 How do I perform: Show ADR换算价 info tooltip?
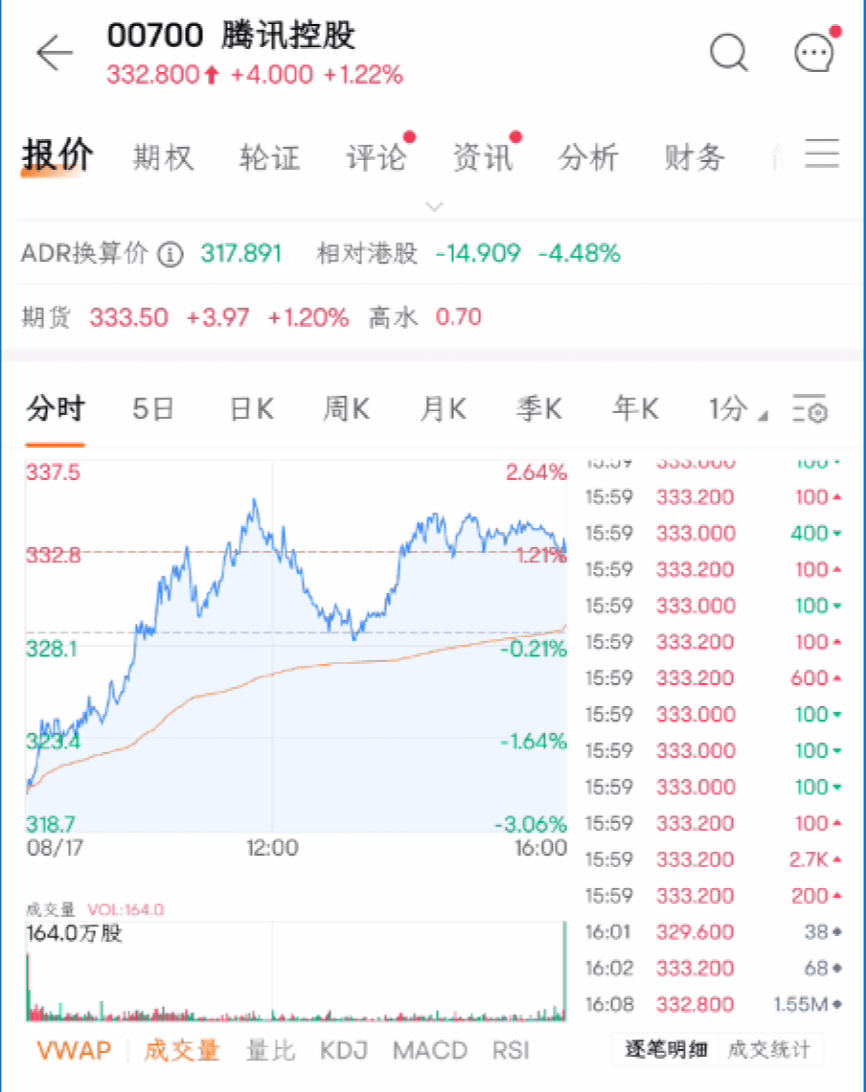tap(171, 254)
